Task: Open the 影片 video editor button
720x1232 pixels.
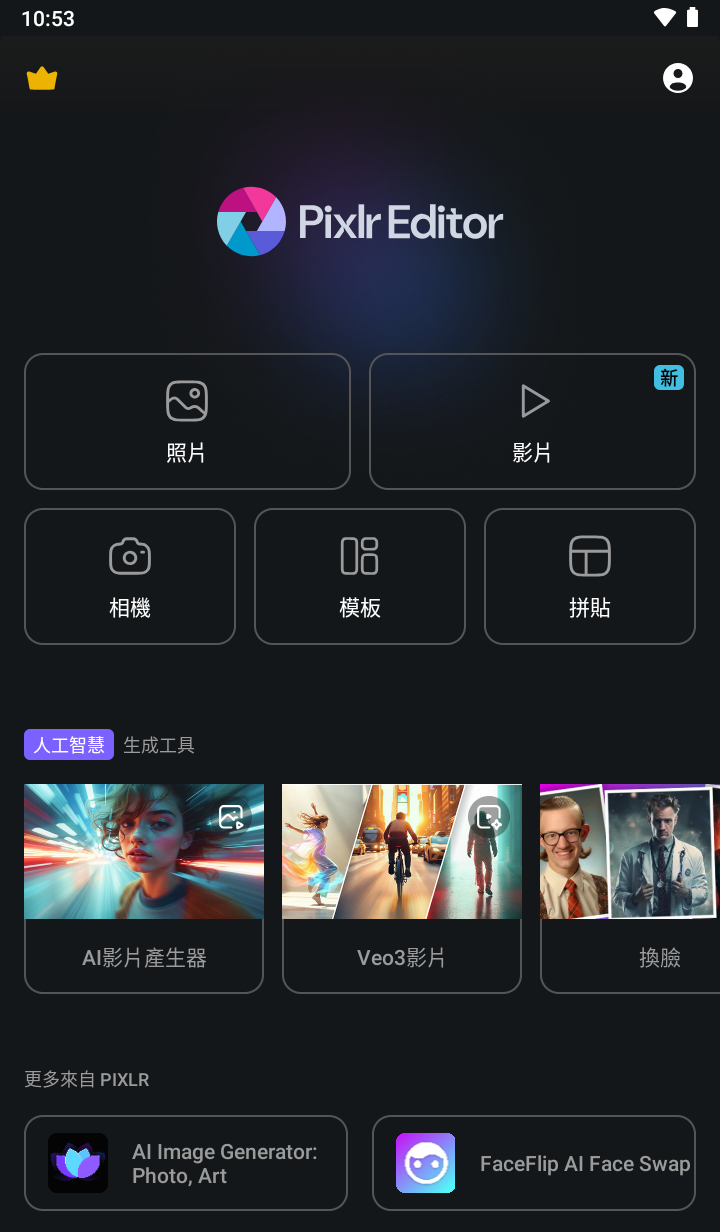Action: coord(532,421)
